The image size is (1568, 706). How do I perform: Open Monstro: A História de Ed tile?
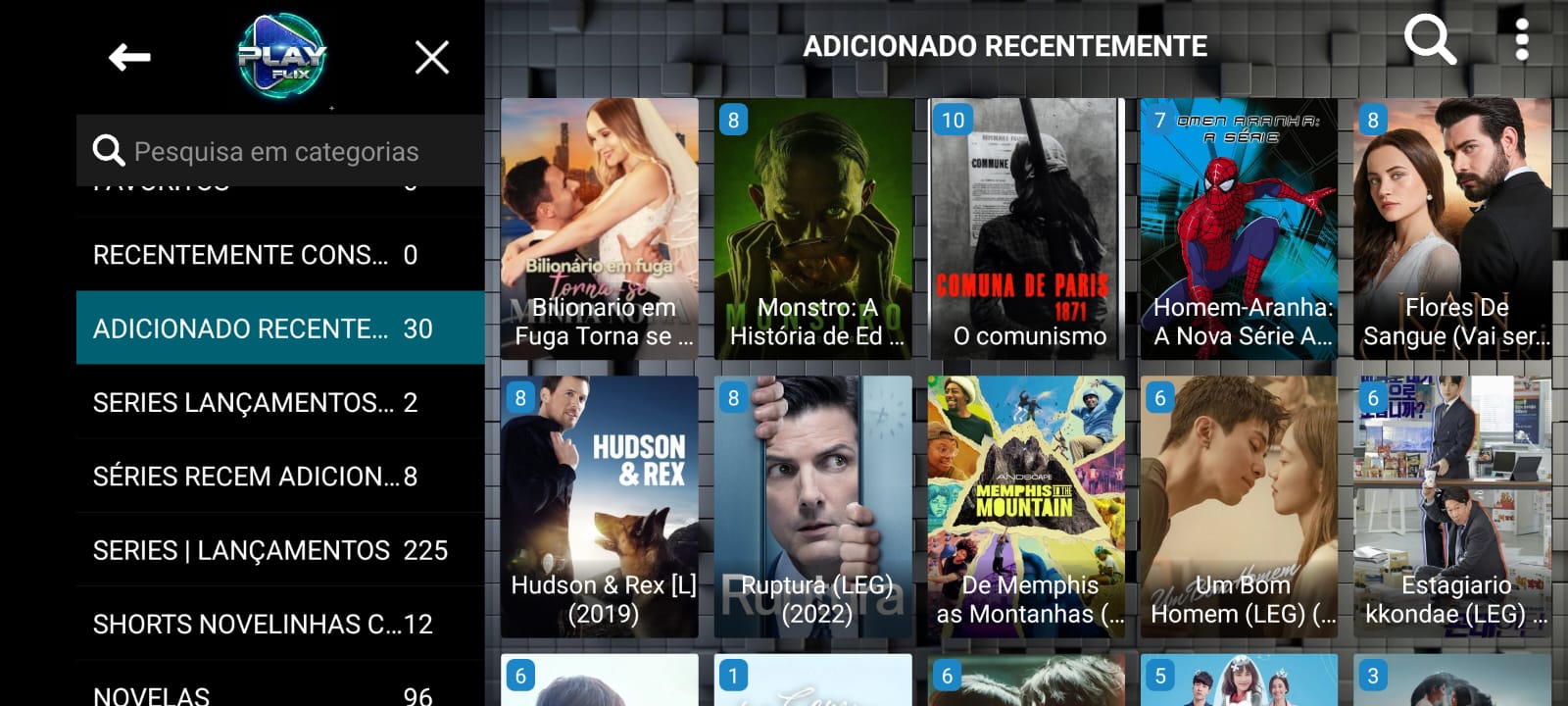point(813,228)
